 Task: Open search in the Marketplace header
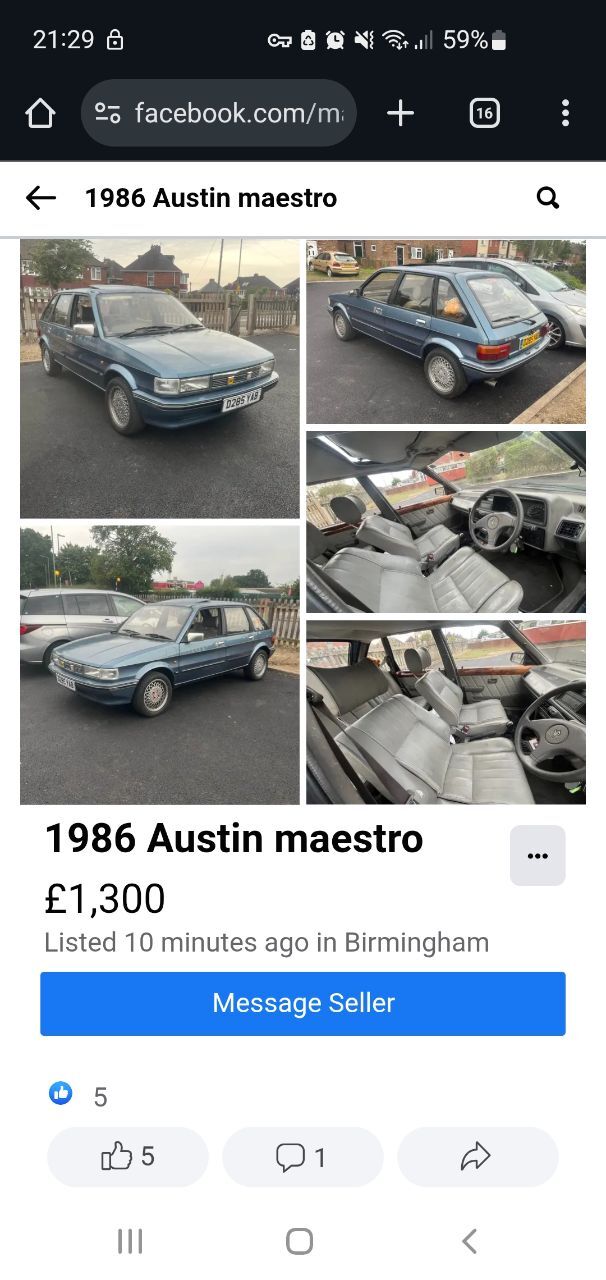(x=548, y=198)
